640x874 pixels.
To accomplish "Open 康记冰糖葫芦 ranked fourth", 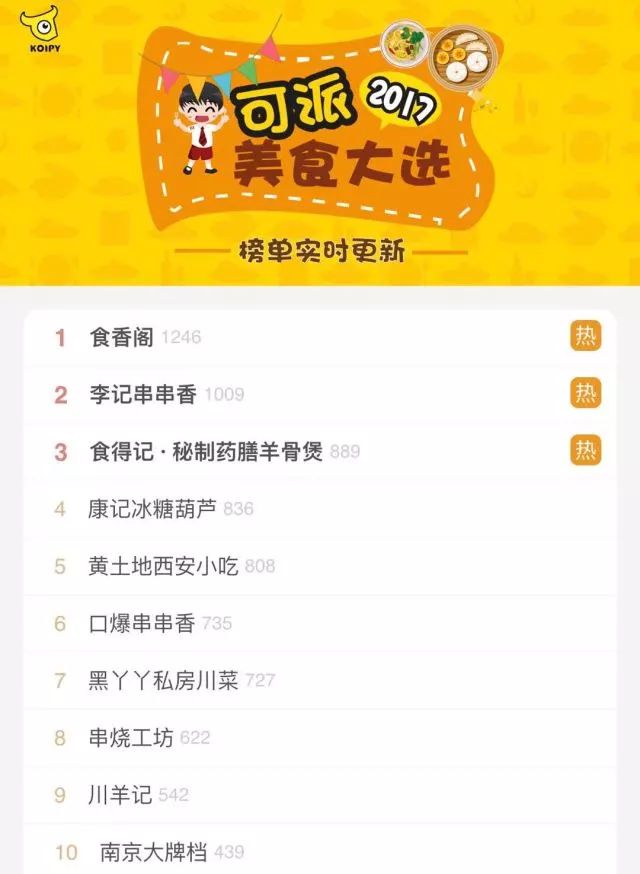I will click(x=151, y=508).
